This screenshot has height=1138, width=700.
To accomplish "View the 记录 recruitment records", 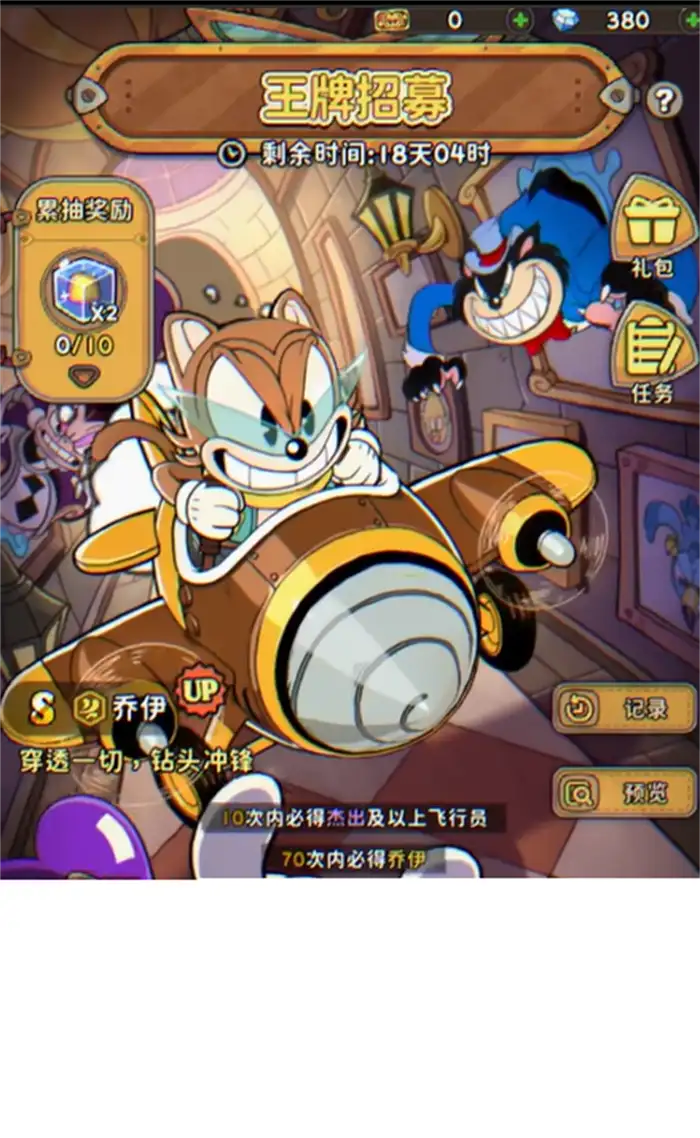I will [623, 709].
